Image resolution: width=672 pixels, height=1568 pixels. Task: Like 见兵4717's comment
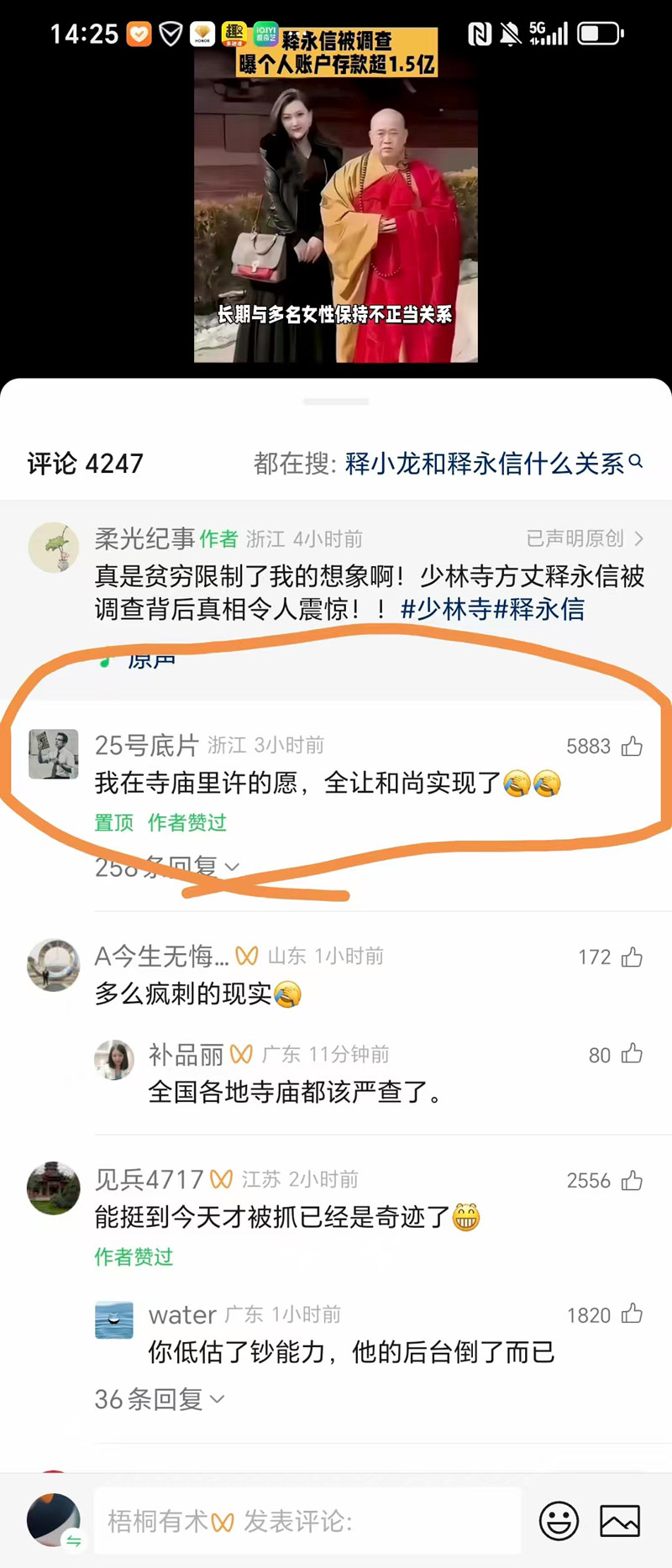click(x=632, y=1180)
